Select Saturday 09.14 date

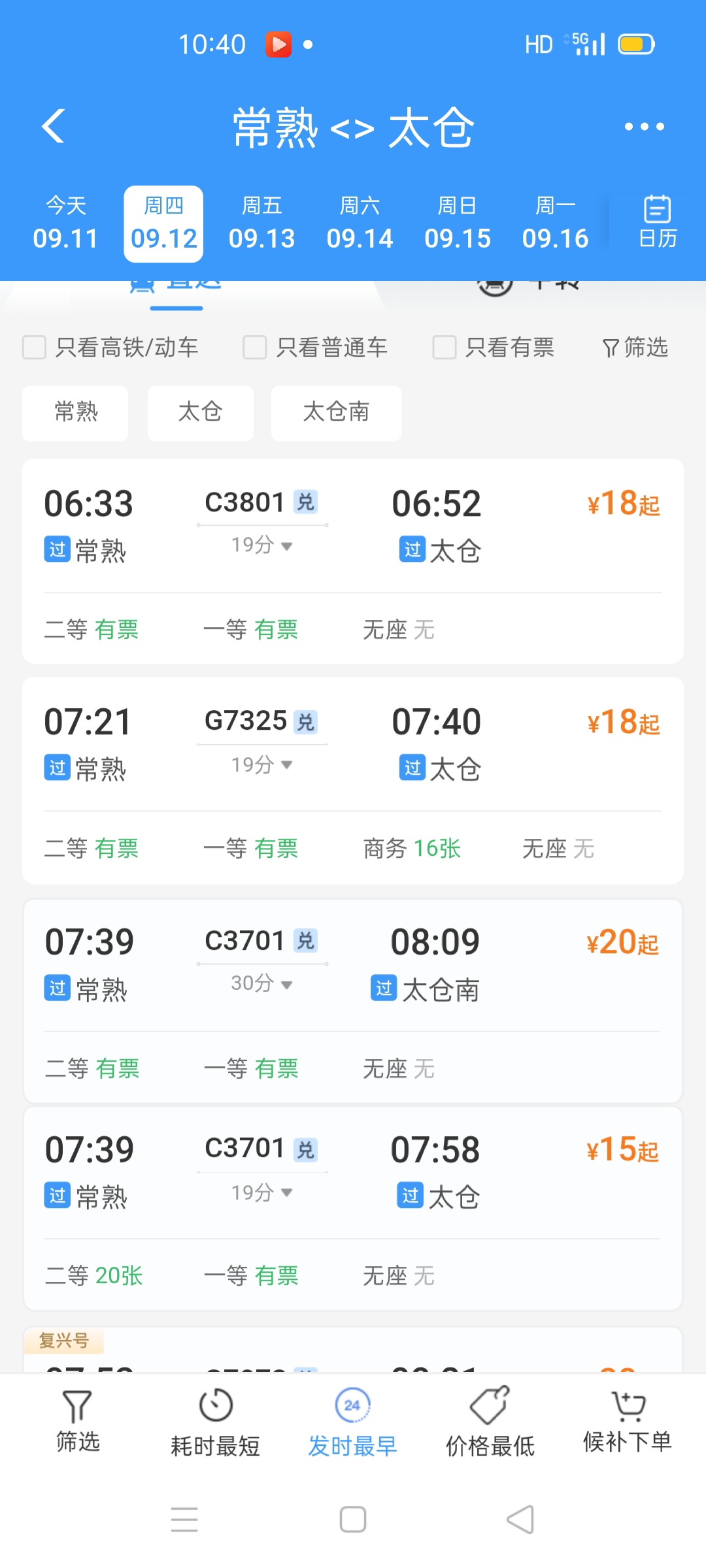pyautogui.click(x=360, y=223)
